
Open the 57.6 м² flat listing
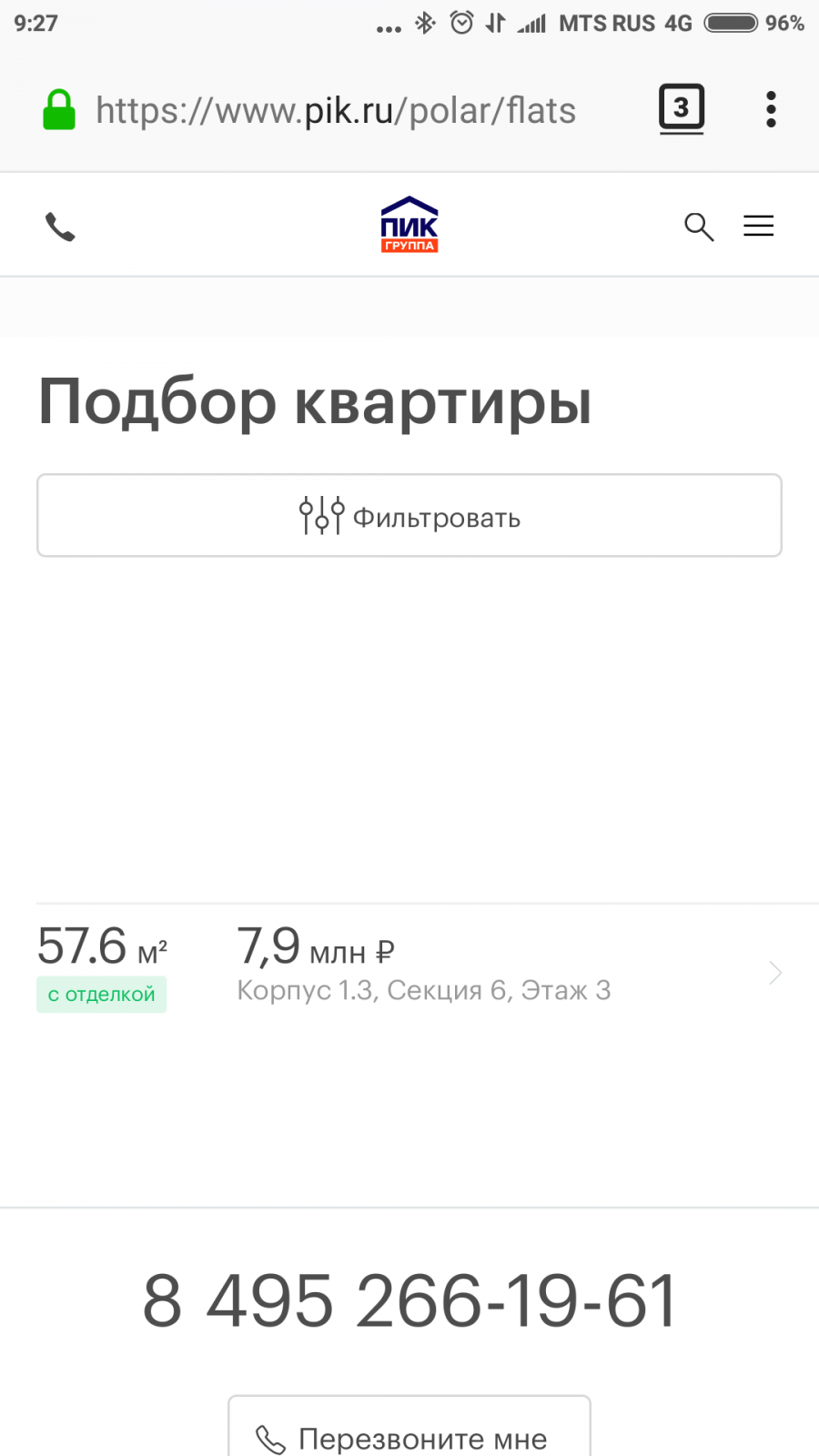409,970
